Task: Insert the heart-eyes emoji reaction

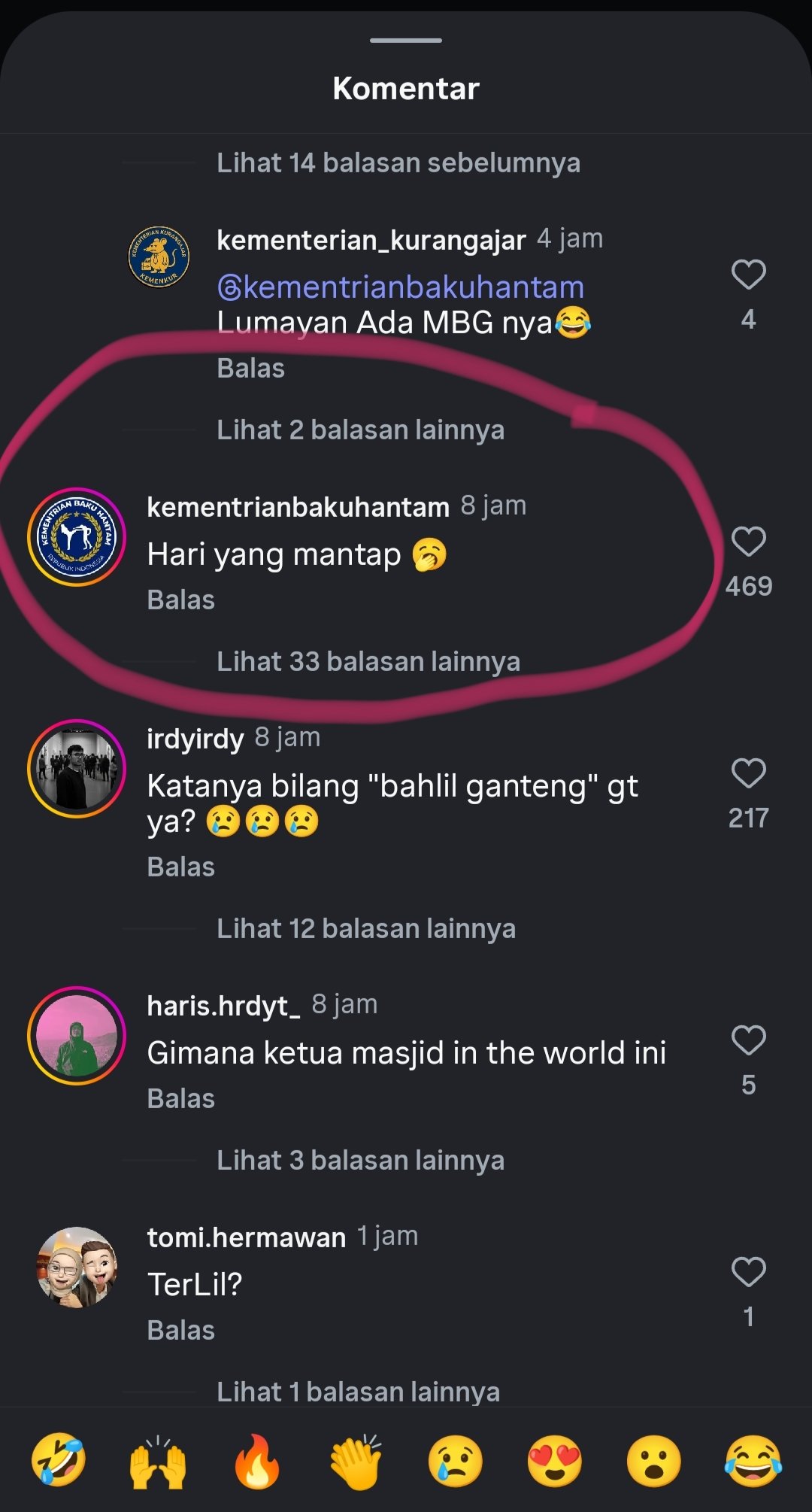Action: click(554, 1461)
